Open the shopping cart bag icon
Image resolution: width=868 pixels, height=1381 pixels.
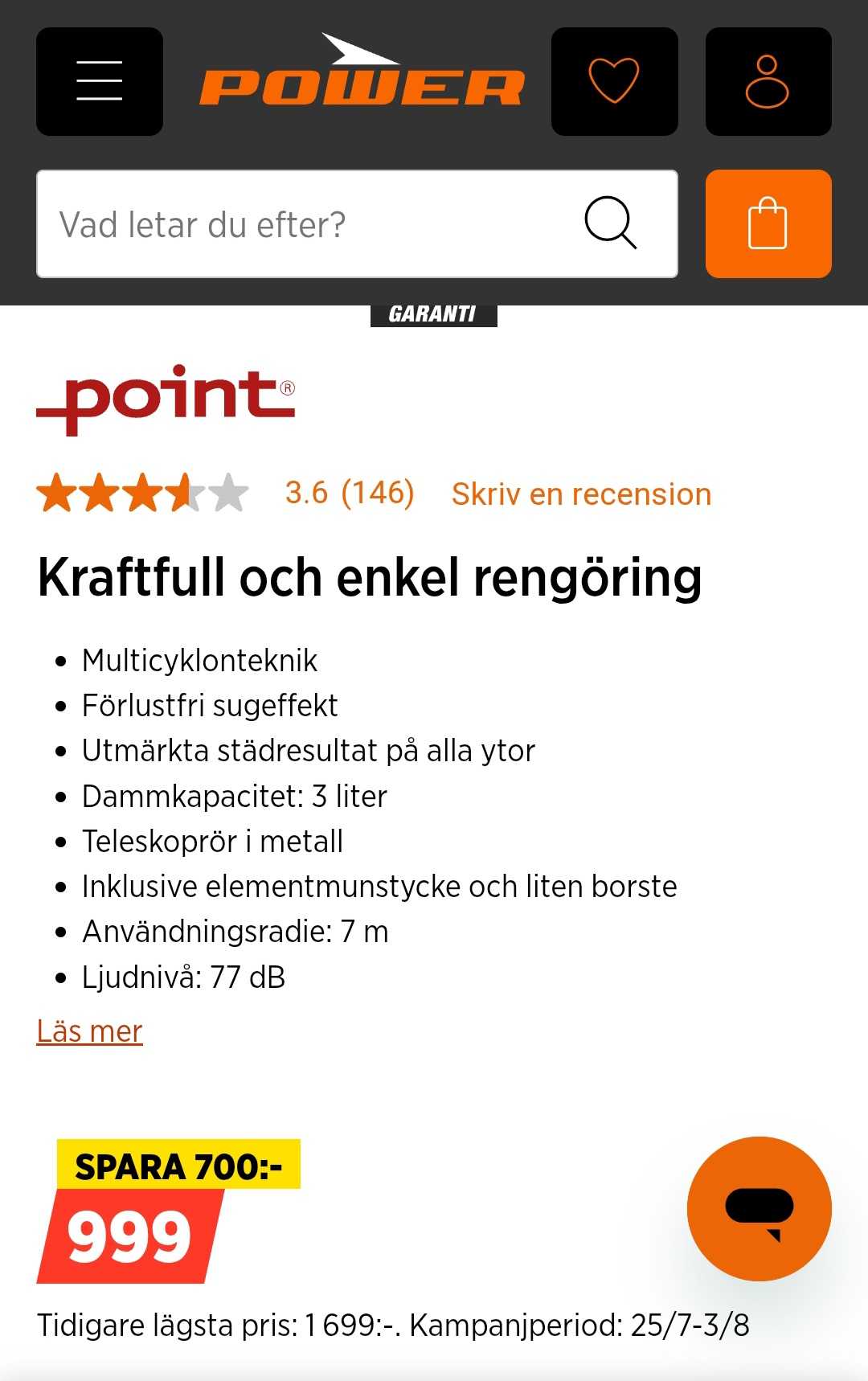(768, 223)
